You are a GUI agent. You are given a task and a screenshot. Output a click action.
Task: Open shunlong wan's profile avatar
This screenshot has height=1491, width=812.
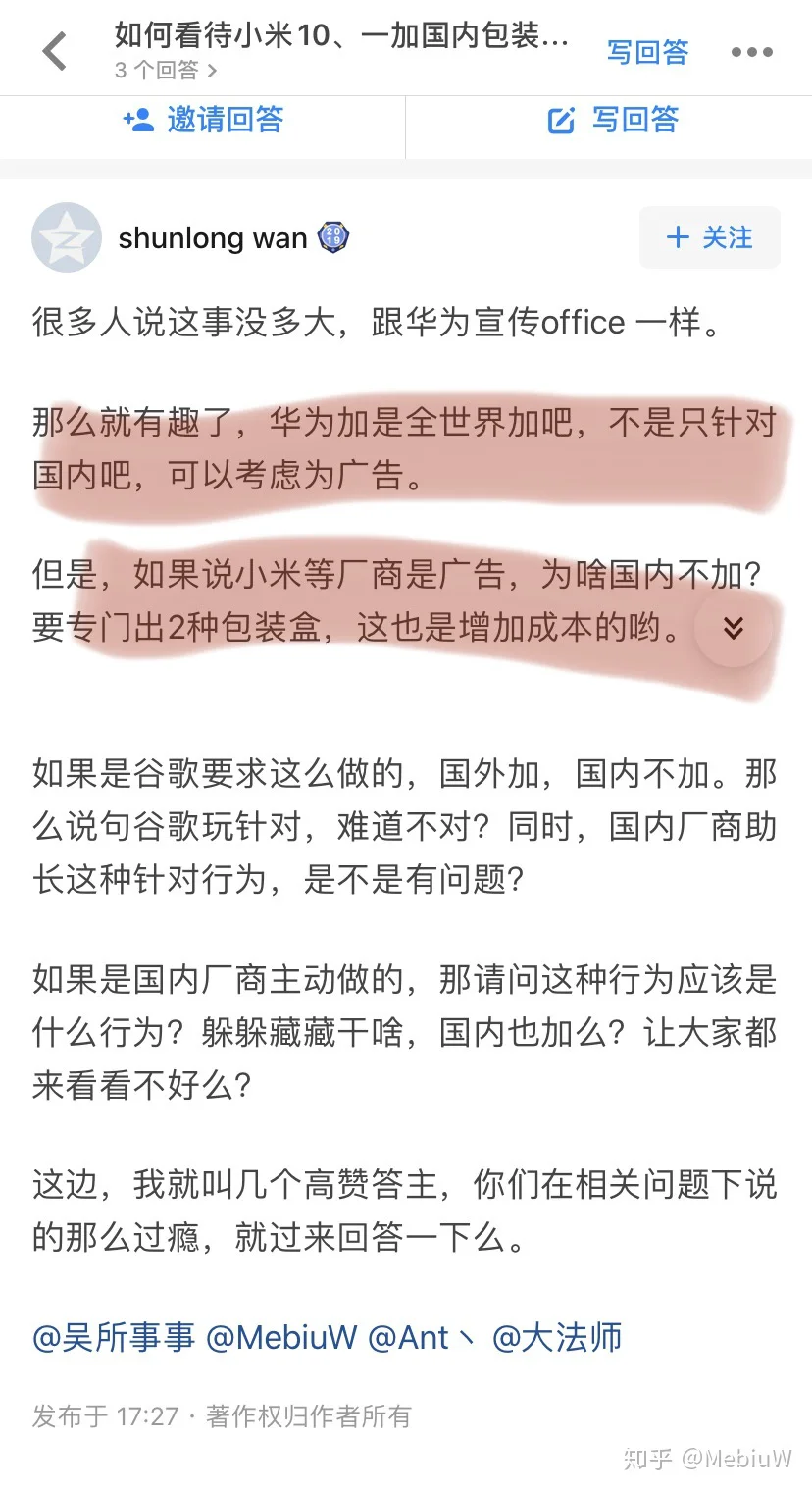pyautogui.click(x=67, y=237)
